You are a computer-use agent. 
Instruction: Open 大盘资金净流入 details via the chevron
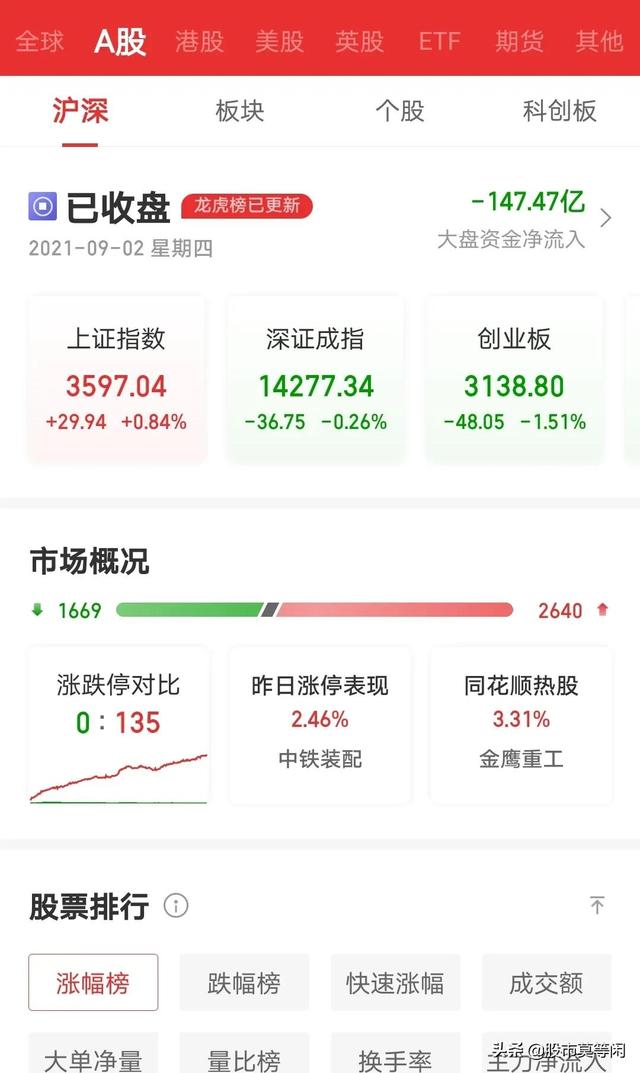[x=605, y=218]
